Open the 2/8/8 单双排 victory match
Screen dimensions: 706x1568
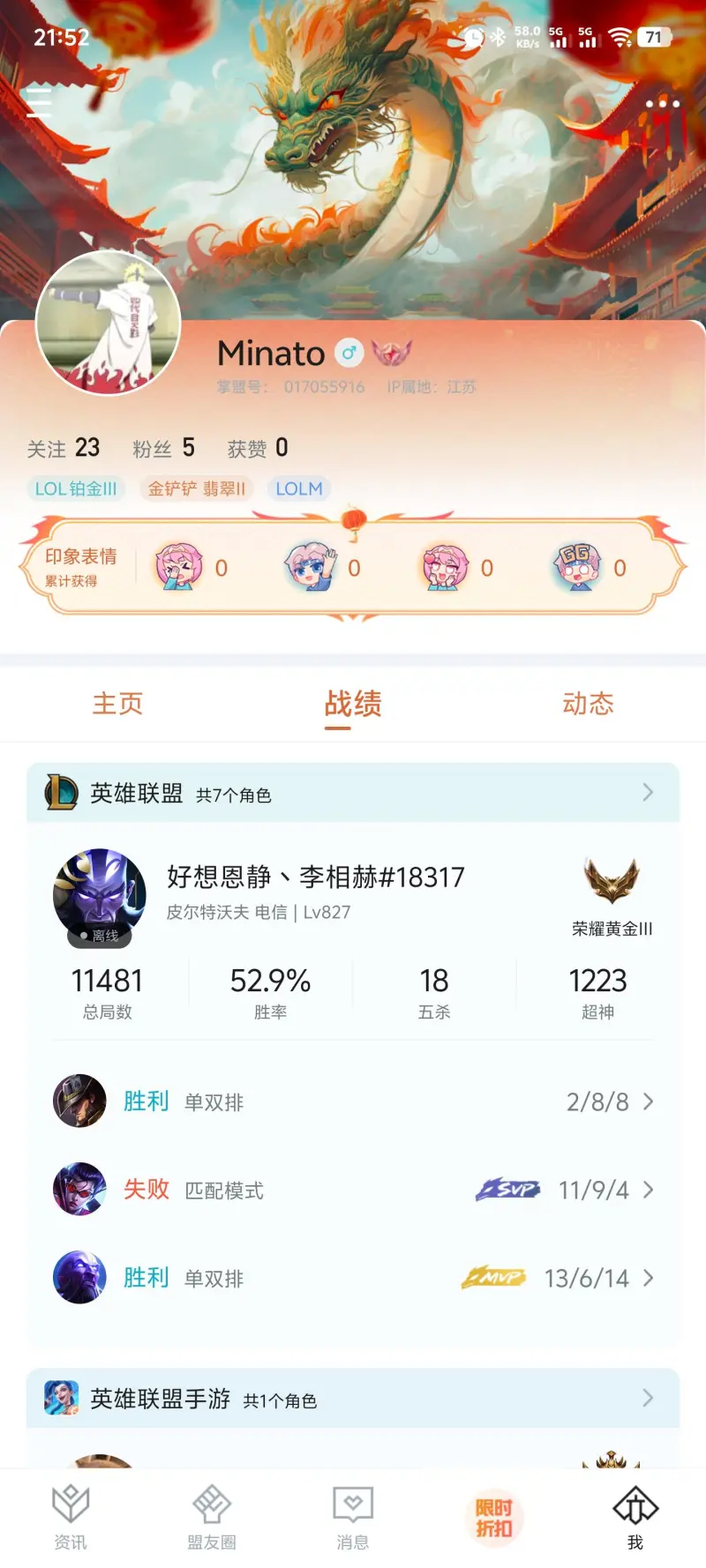pyautogui.click(x=353, y=1101)
